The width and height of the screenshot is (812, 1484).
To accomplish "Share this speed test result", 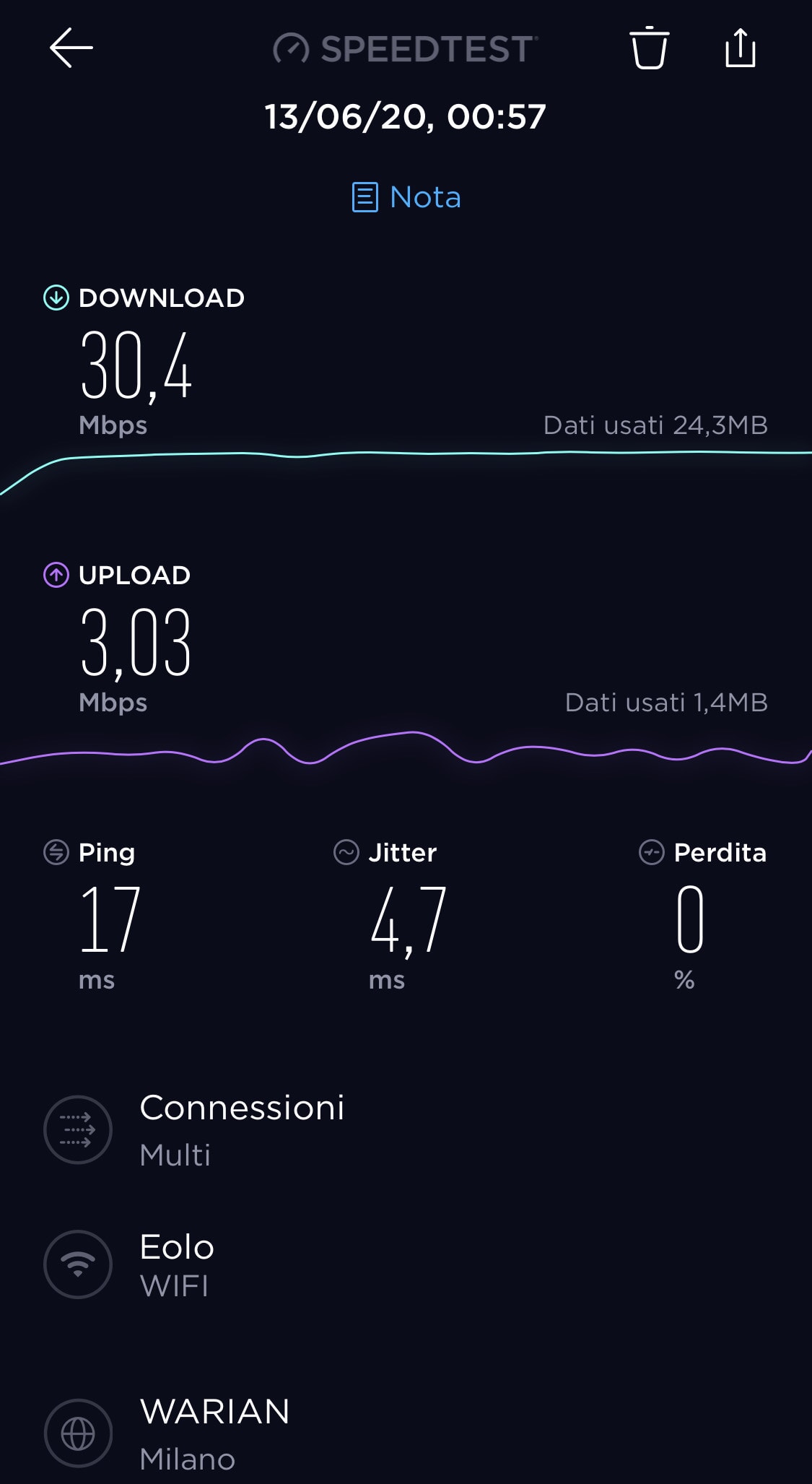I will pyautogui.click(x=740, y=48).
